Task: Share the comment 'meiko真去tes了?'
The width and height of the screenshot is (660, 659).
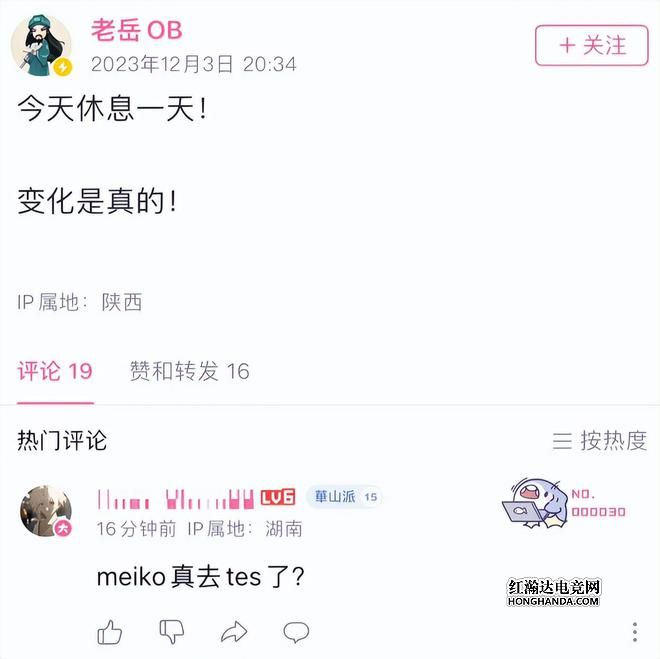Action: [x=234, y=631]
